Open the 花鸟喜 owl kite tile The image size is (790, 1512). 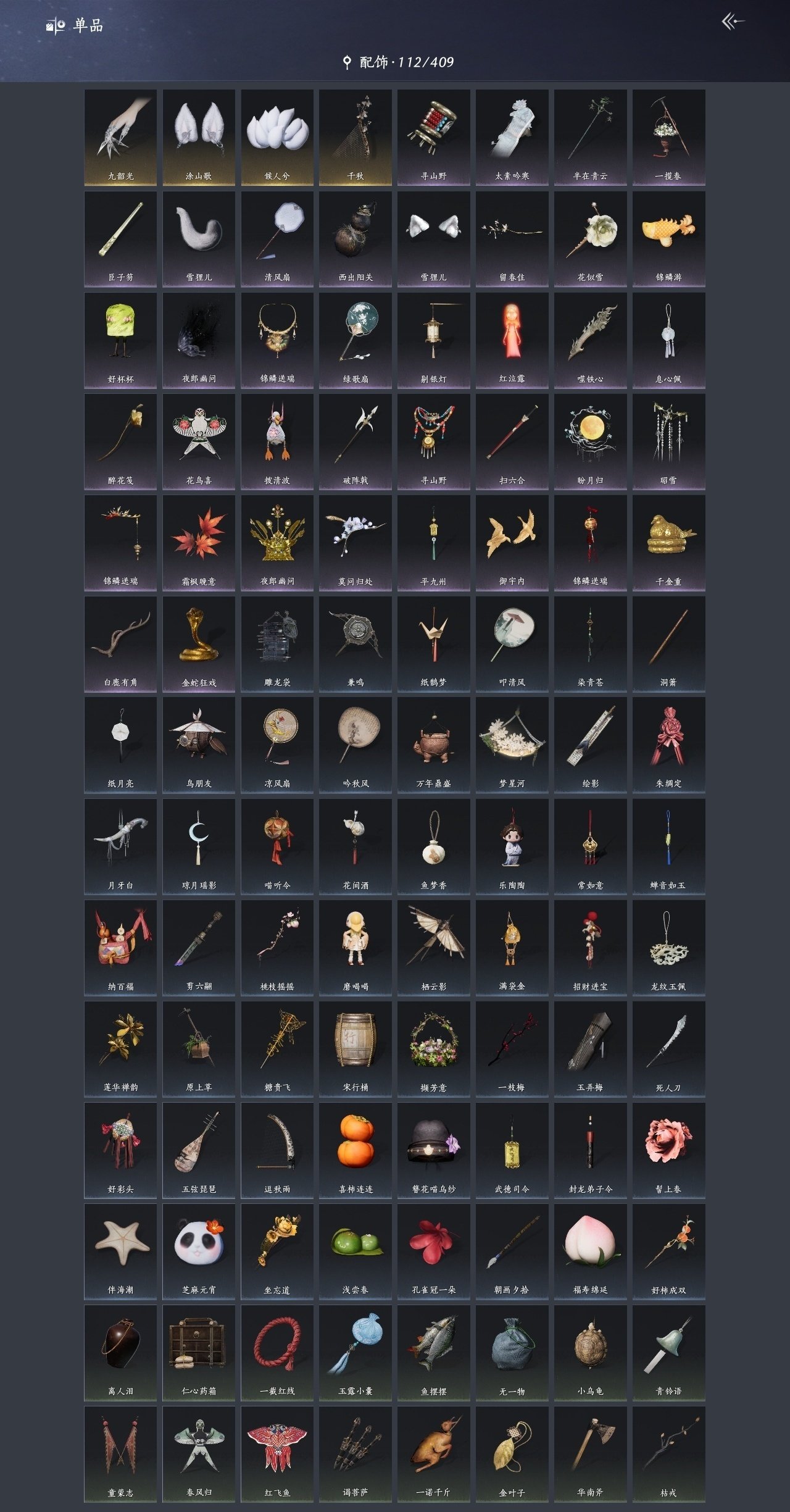point(199,441)
